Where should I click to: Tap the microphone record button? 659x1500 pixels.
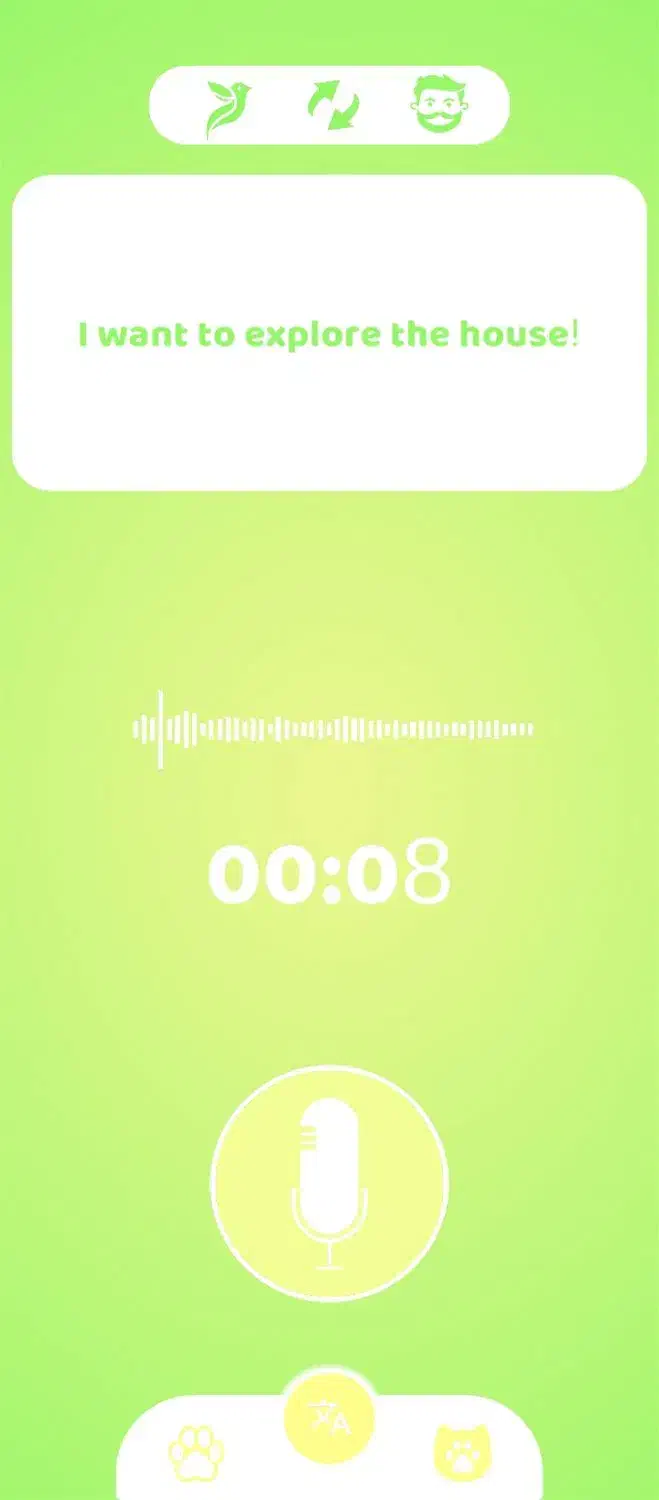click(329, 1184)
